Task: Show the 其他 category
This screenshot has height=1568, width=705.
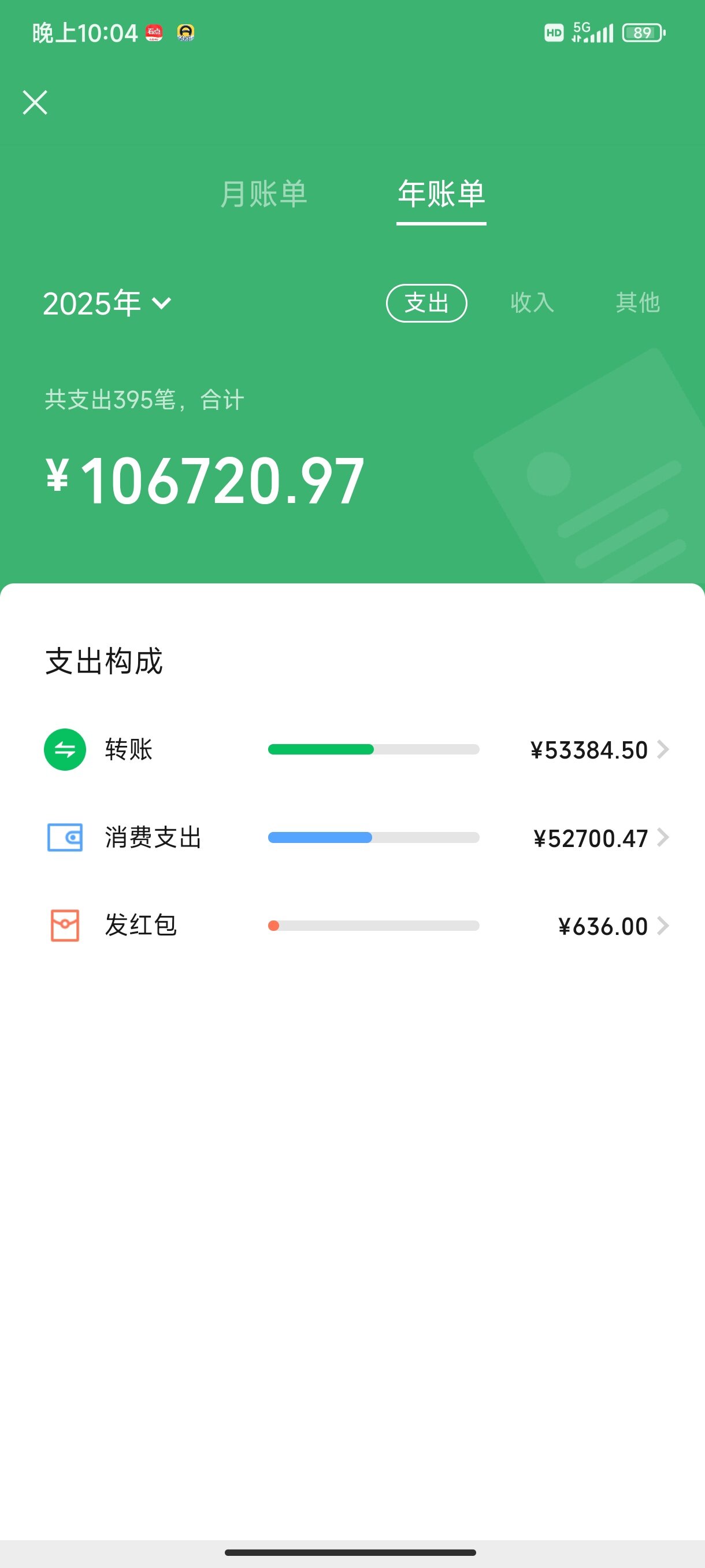Action: 637,302
